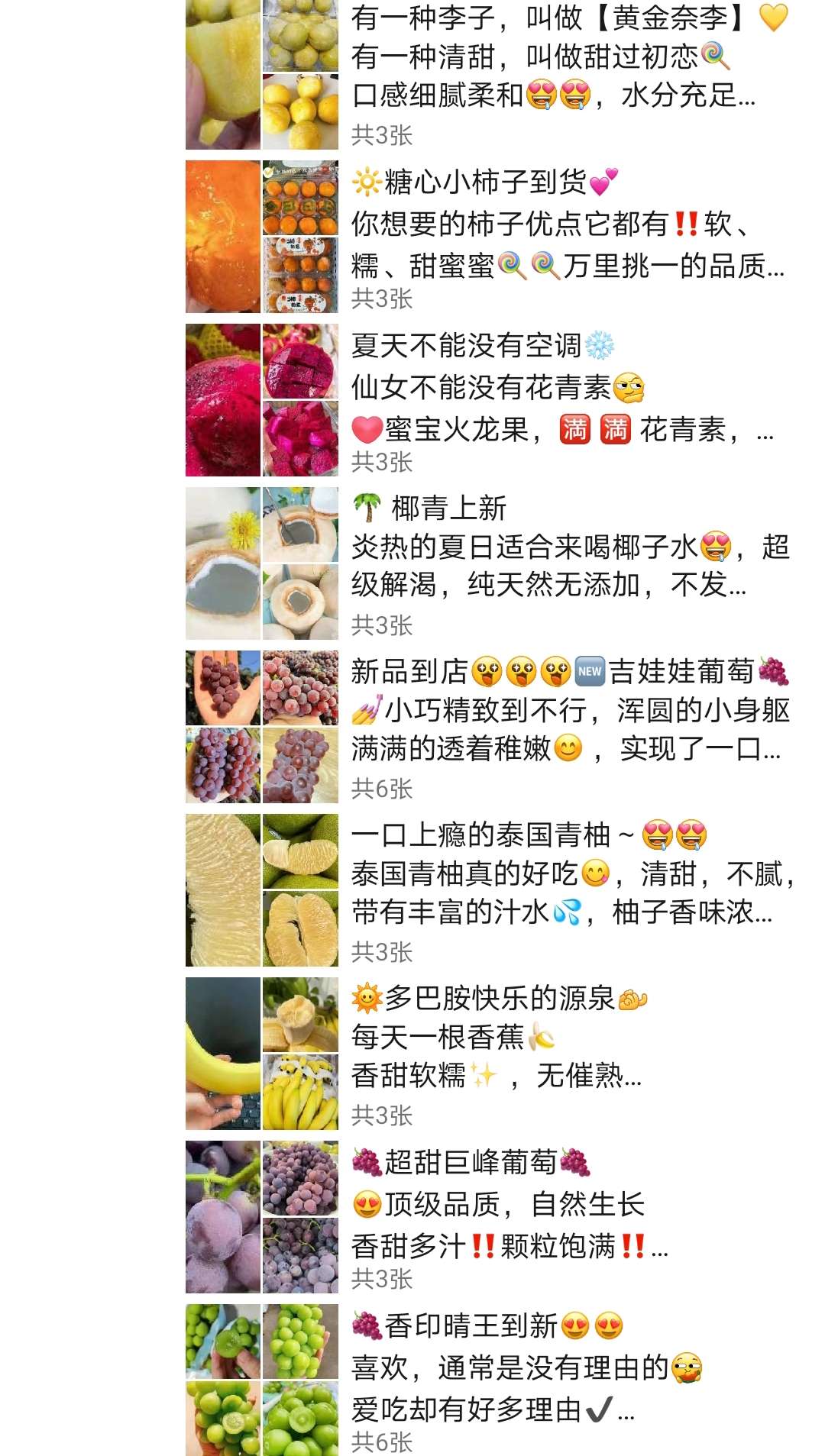View the coconut post's large photo
This screenshot has width=825, height=1456.
click(223, 563)
